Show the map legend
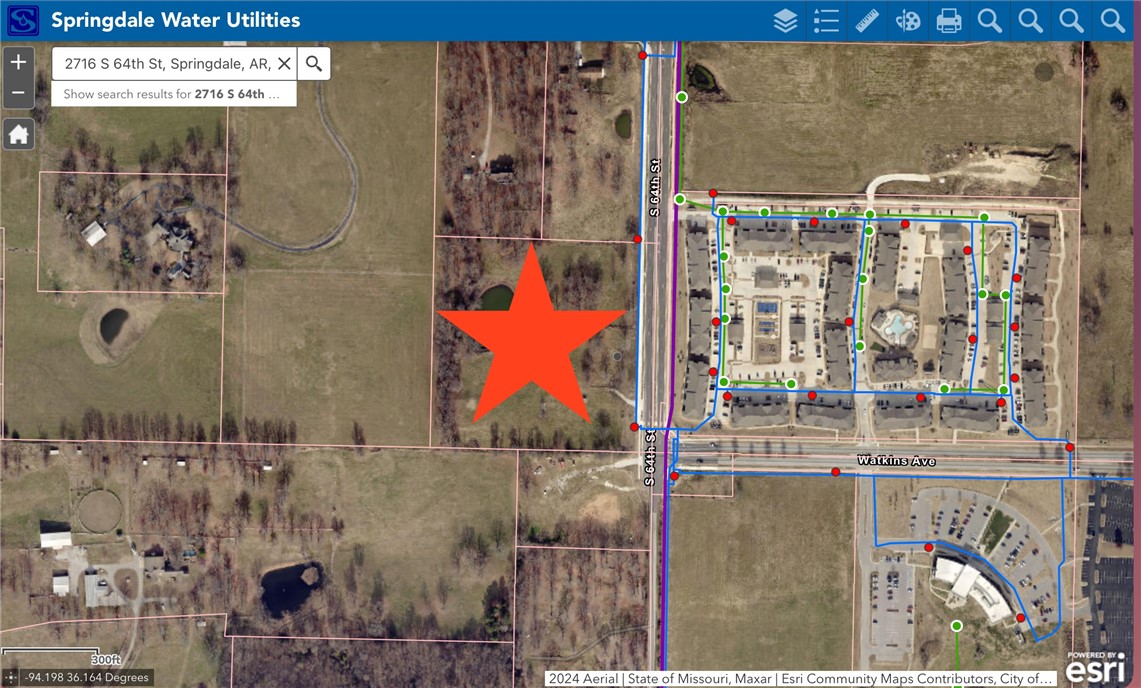 coord(826,20)
